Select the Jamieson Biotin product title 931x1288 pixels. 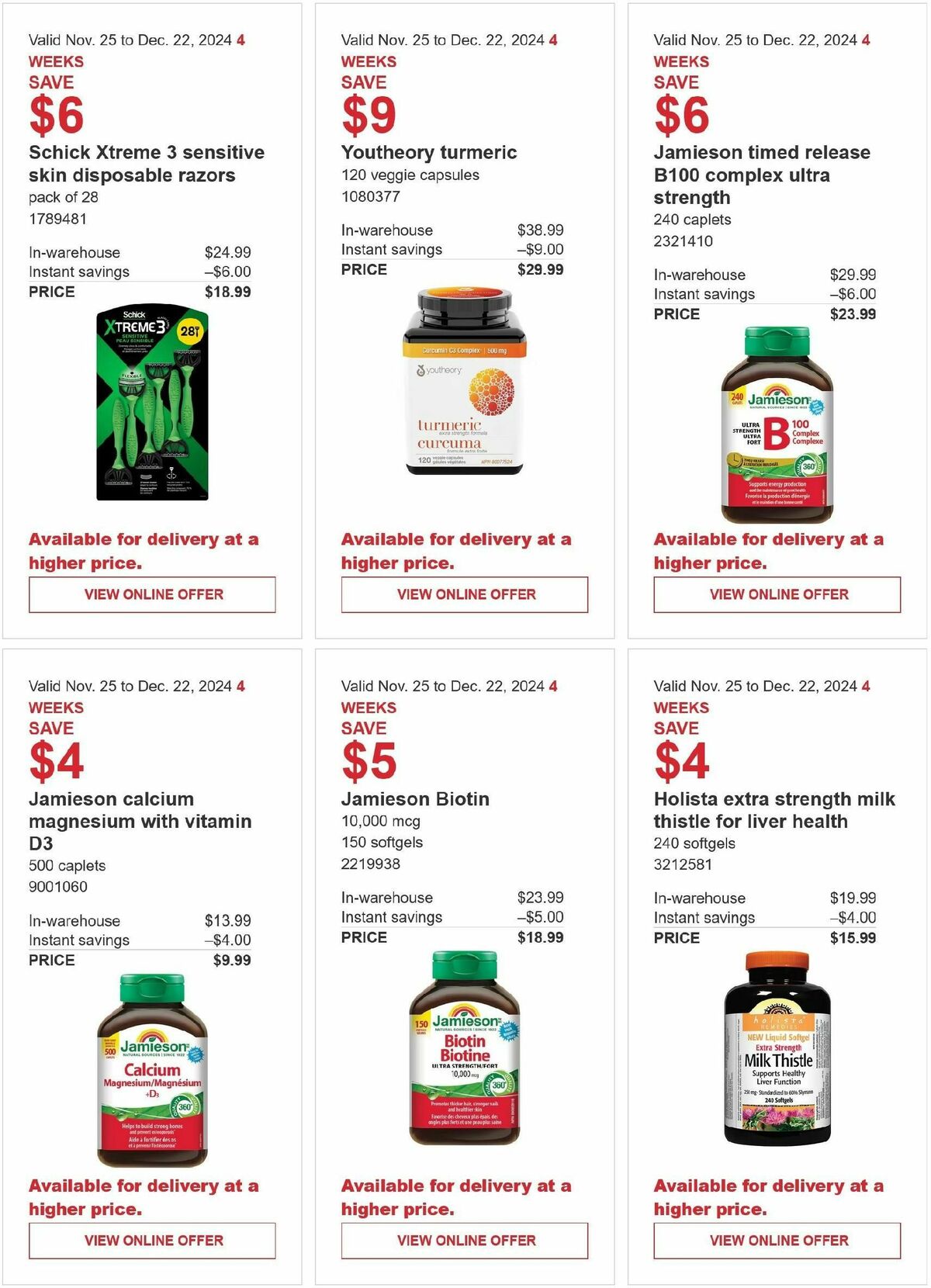[416, 798]
